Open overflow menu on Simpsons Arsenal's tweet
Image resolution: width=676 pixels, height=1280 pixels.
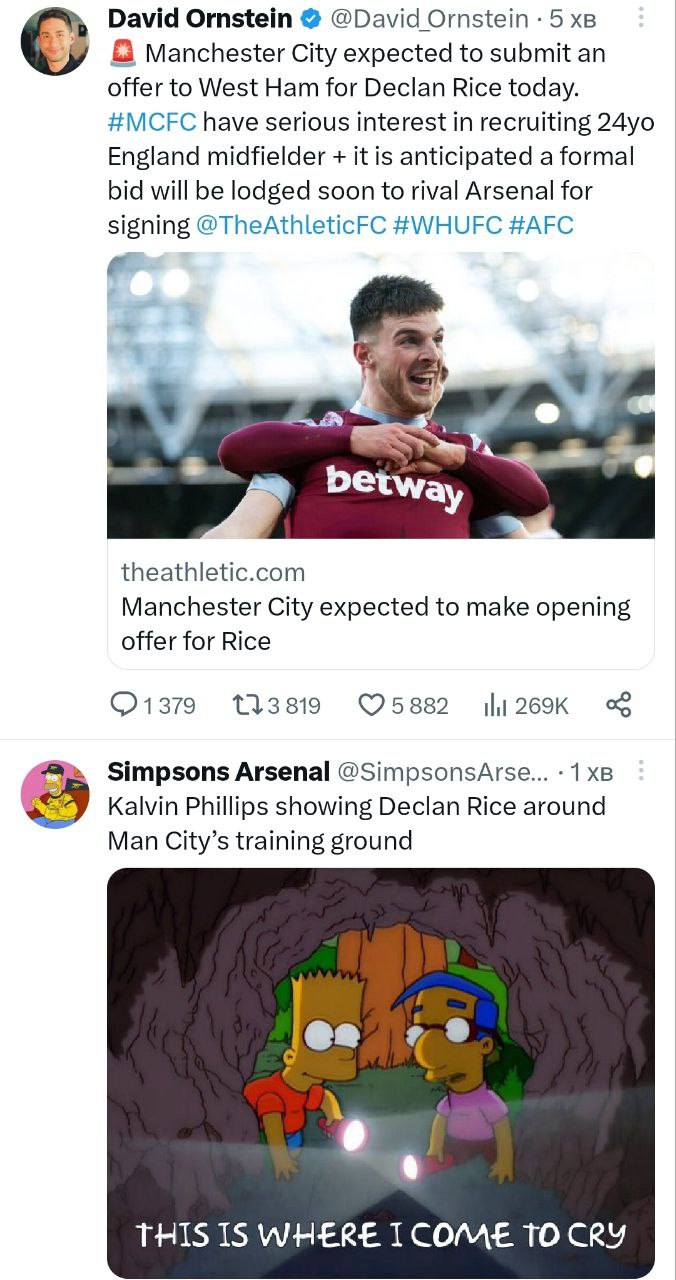click(x=641, y=772)
